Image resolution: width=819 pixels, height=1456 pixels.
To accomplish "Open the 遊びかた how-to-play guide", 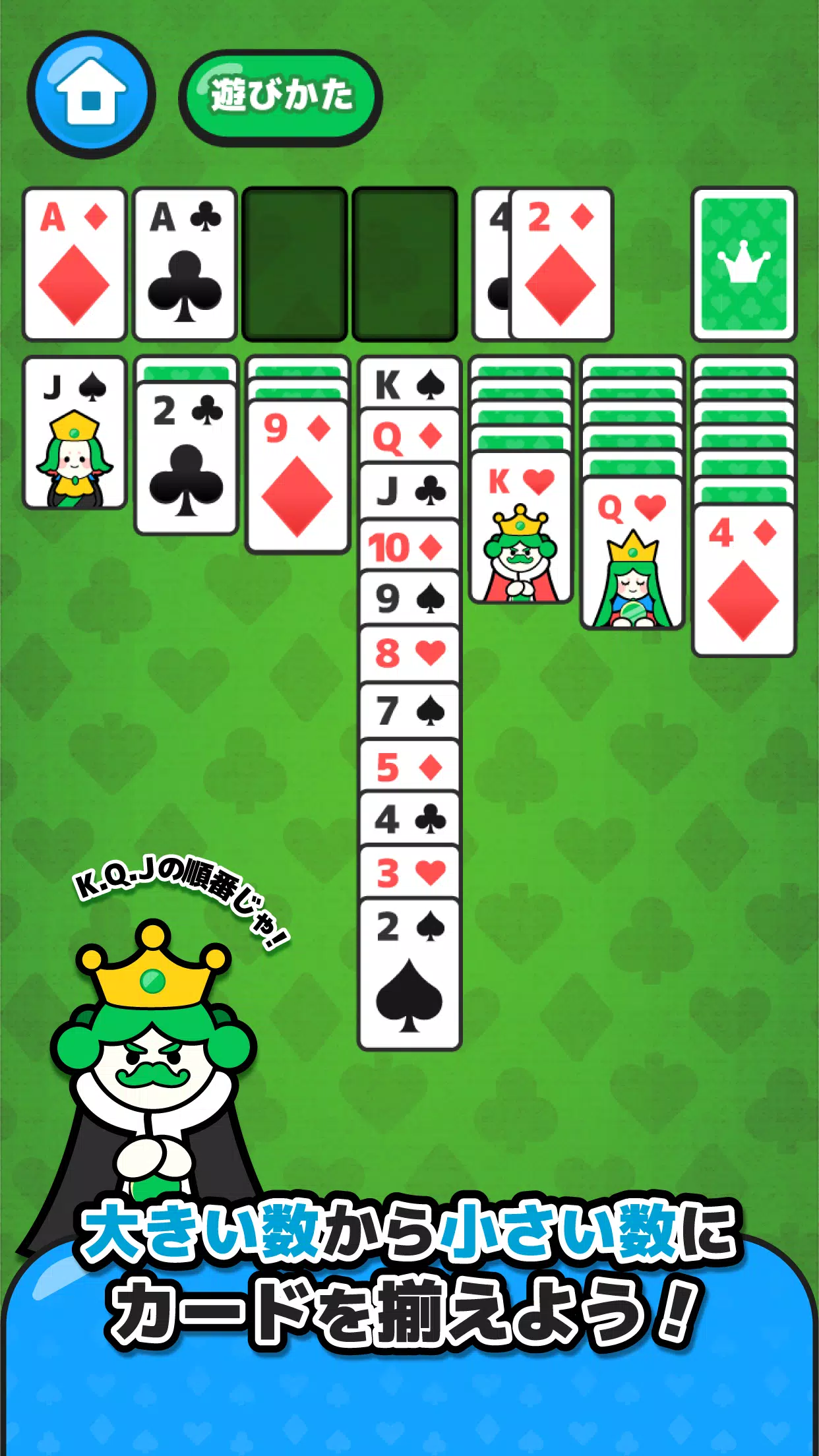I will pos(280,97).
